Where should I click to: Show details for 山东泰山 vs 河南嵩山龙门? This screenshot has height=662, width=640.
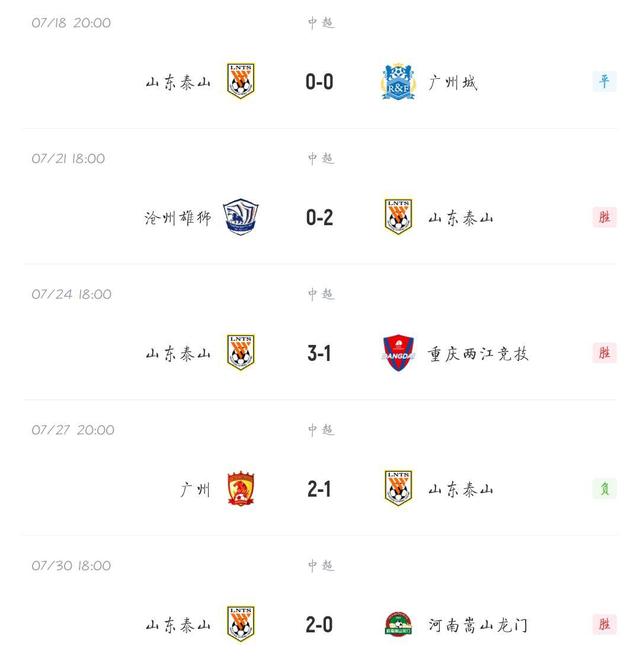pos(320,625)
